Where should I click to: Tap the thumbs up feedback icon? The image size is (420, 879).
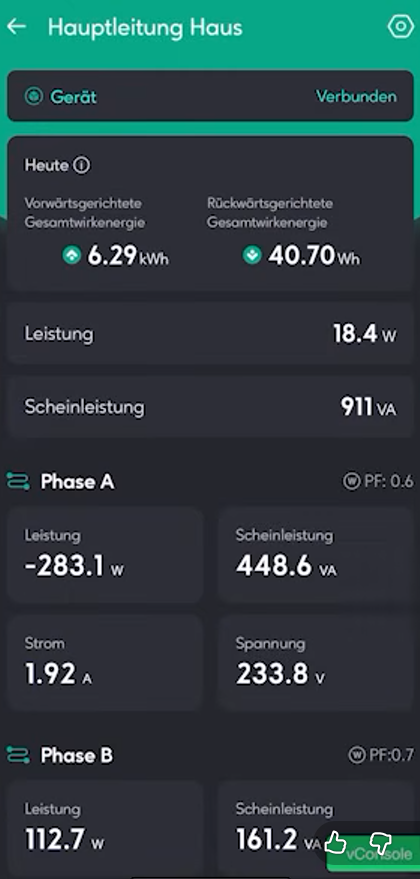(x=335, y=842)
